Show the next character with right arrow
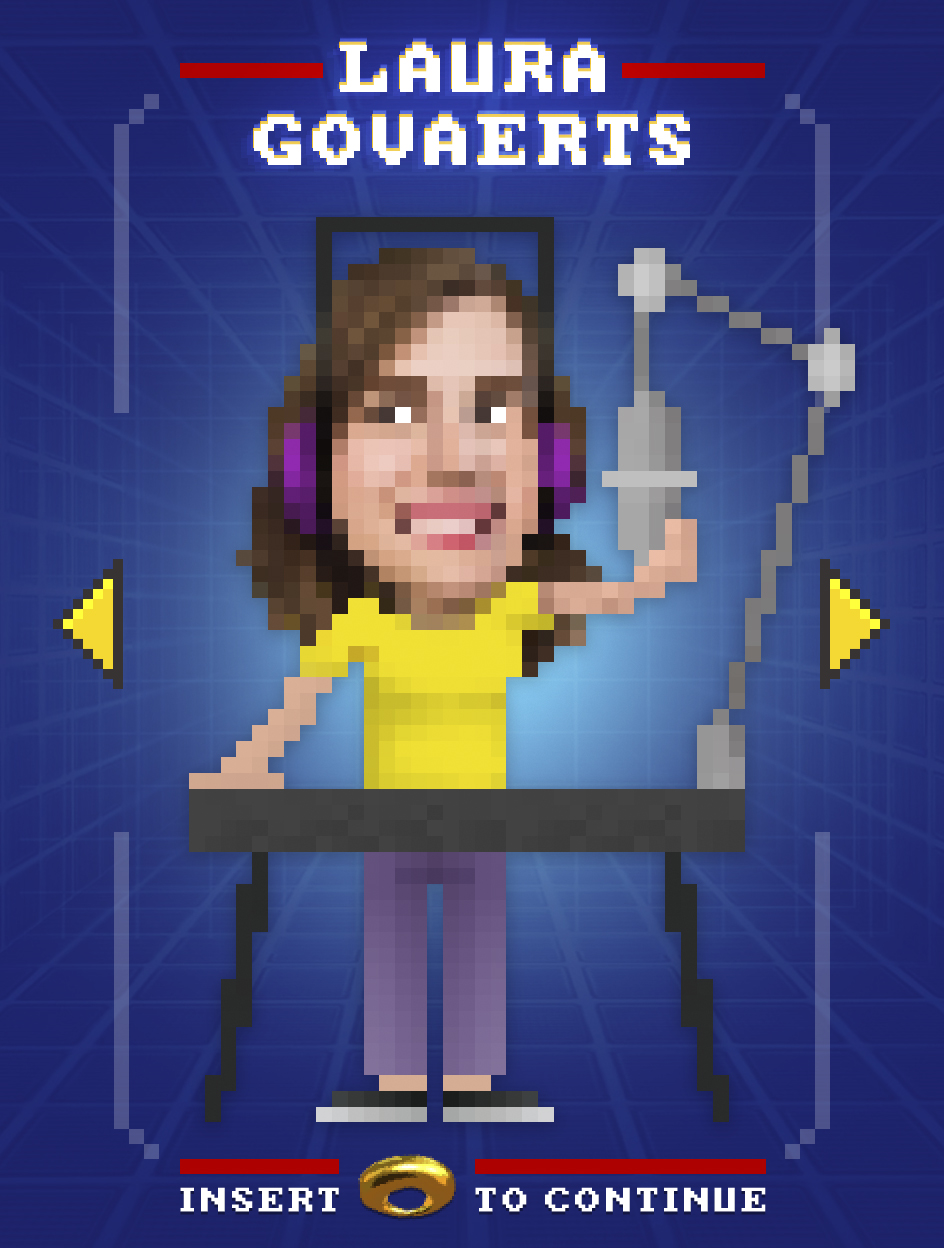This screenshot has height=1248, width=944. pos(850,624)
